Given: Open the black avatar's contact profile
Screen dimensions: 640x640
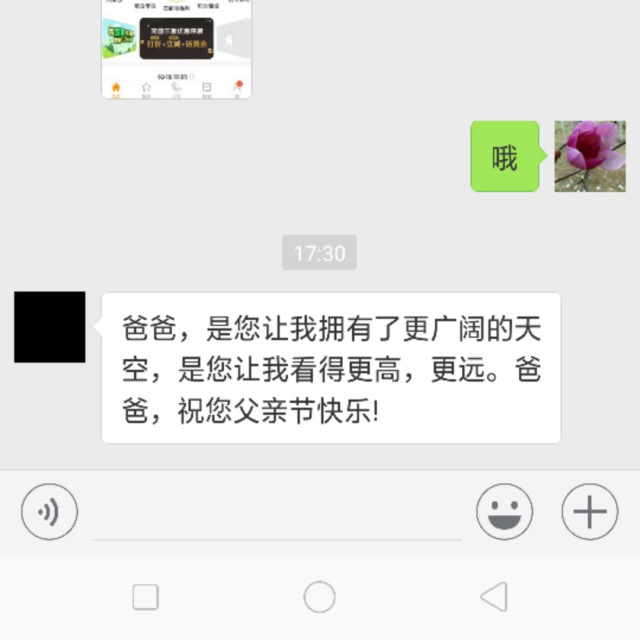Looking at the screenshot, I should [x=49, y=327].
